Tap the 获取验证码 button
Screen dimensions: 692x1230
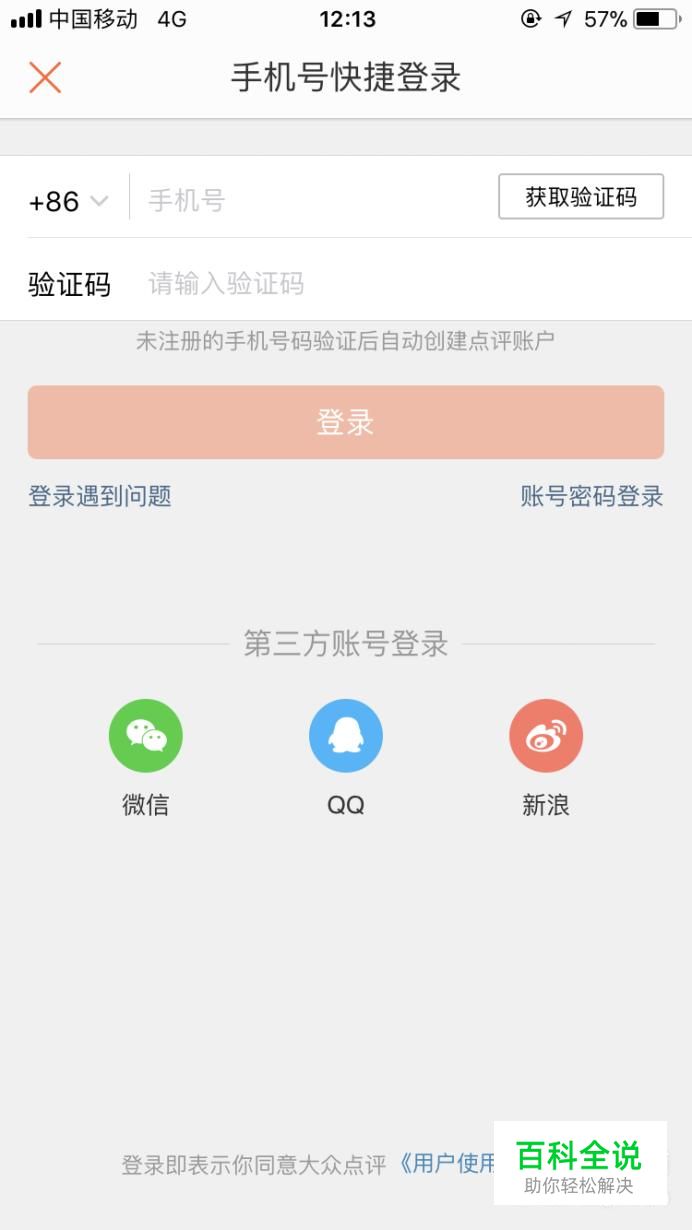[581, 197]
